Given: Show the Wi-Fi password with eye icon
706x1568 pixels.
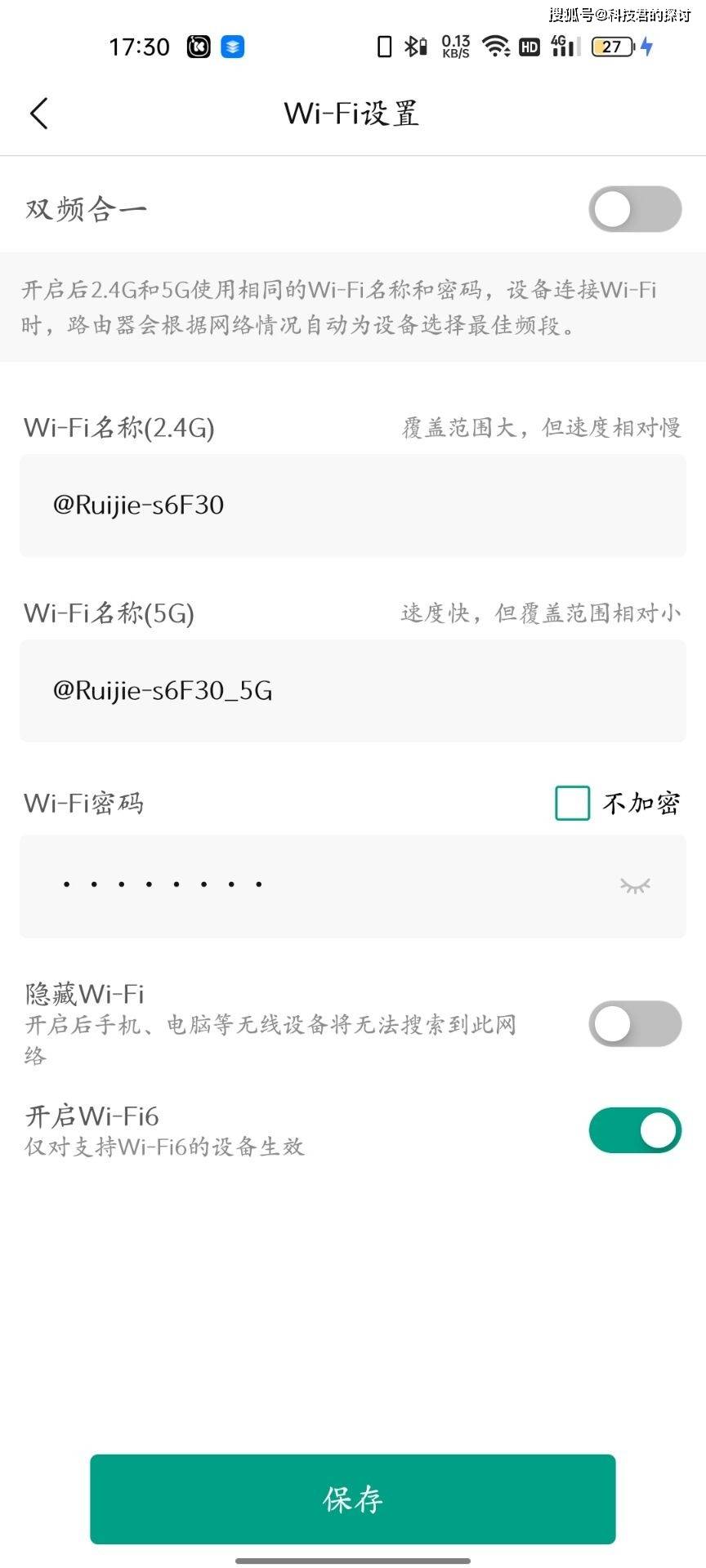Looking at the screenshot, I should pos(635,885).
